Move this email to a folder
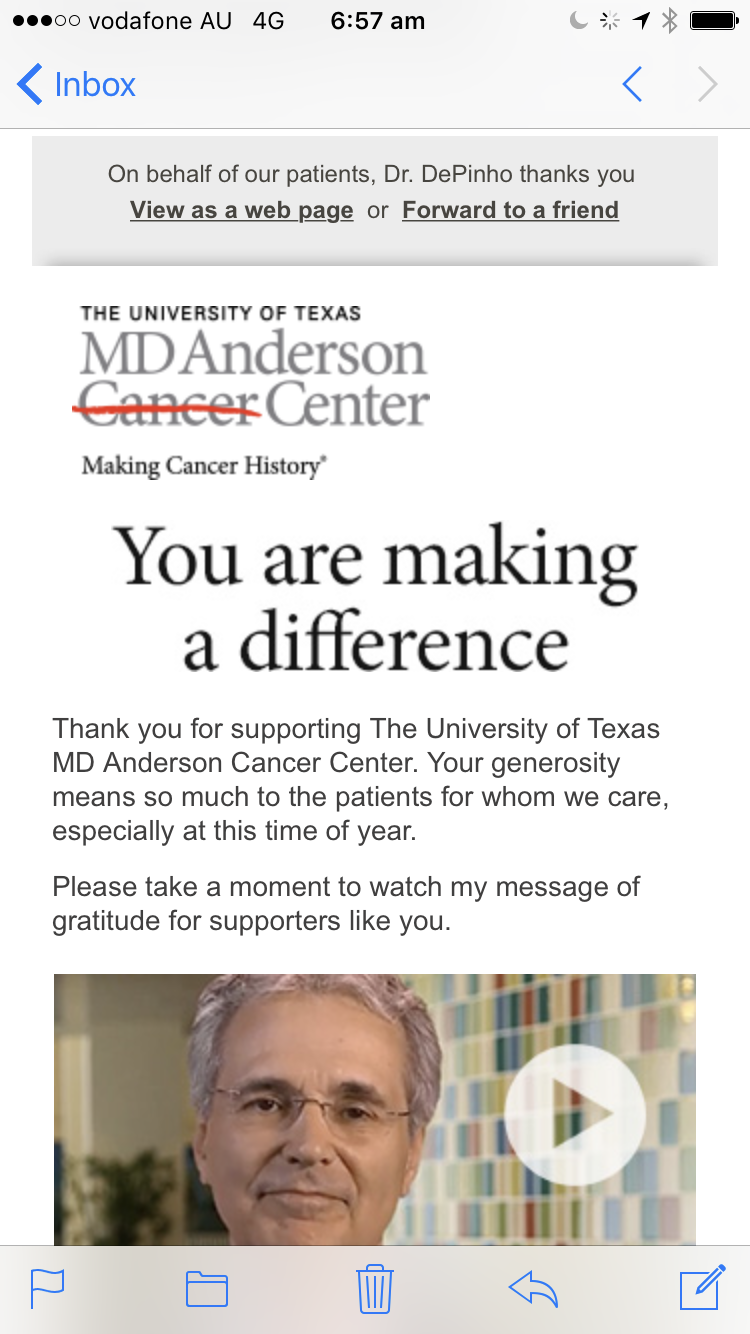This screenshot has width=750, height=1334. pyautogui.click(x=207, y=1289)
